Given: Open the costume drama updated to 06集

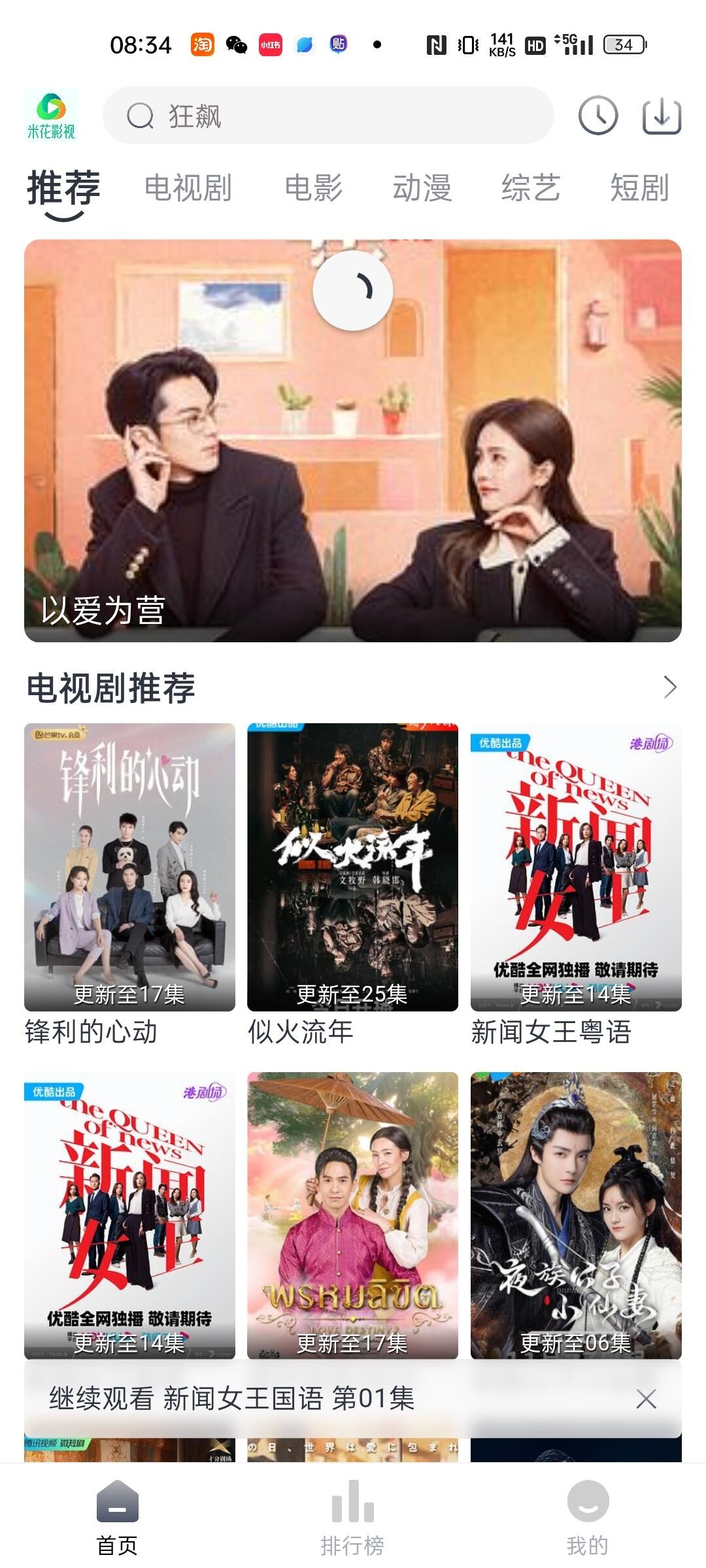Looking at the screenshot, I should [x=576, y=1214].
